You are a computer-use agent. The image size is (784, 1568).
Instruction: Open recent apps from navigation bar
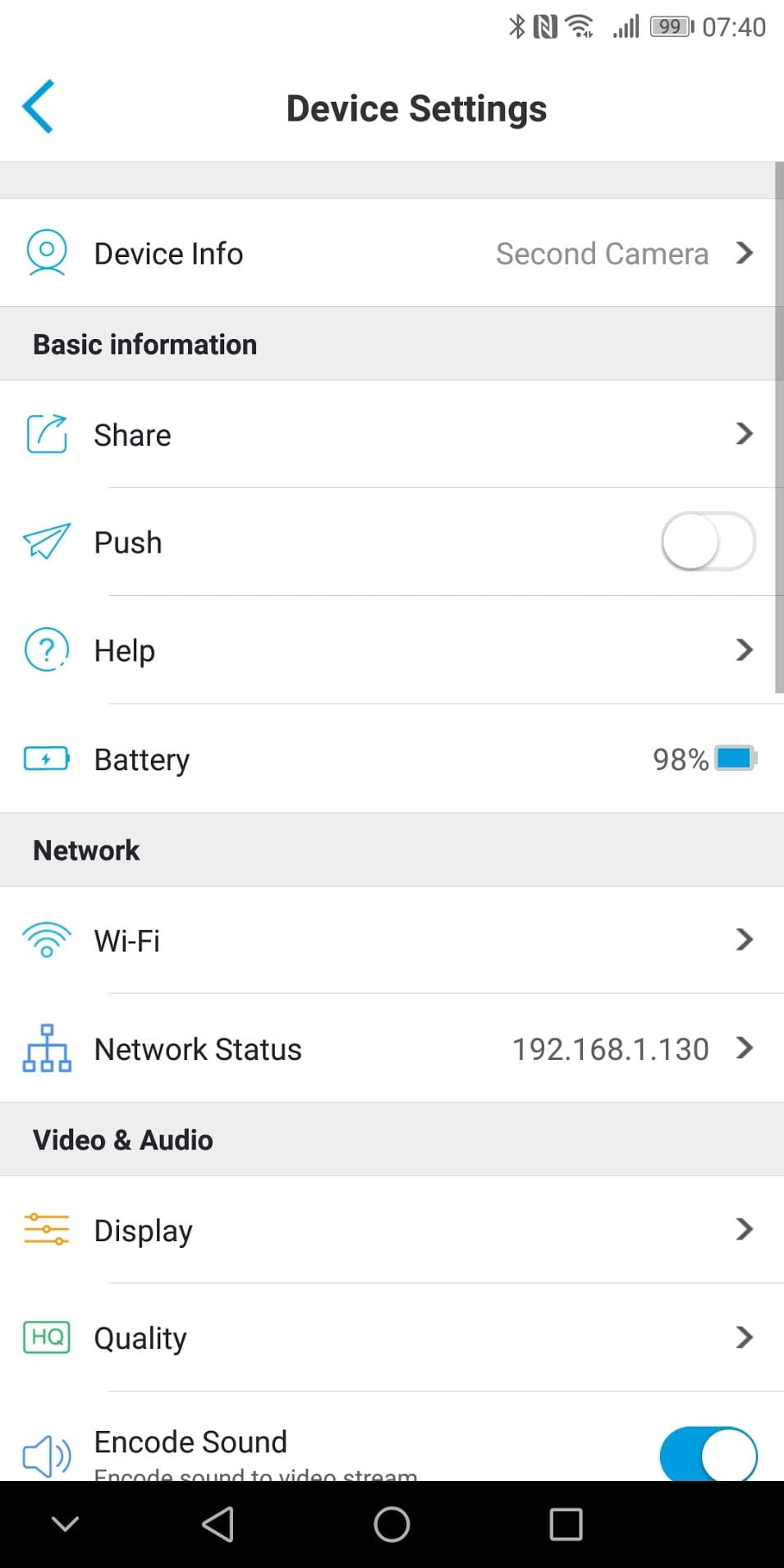pos(566,1524)
